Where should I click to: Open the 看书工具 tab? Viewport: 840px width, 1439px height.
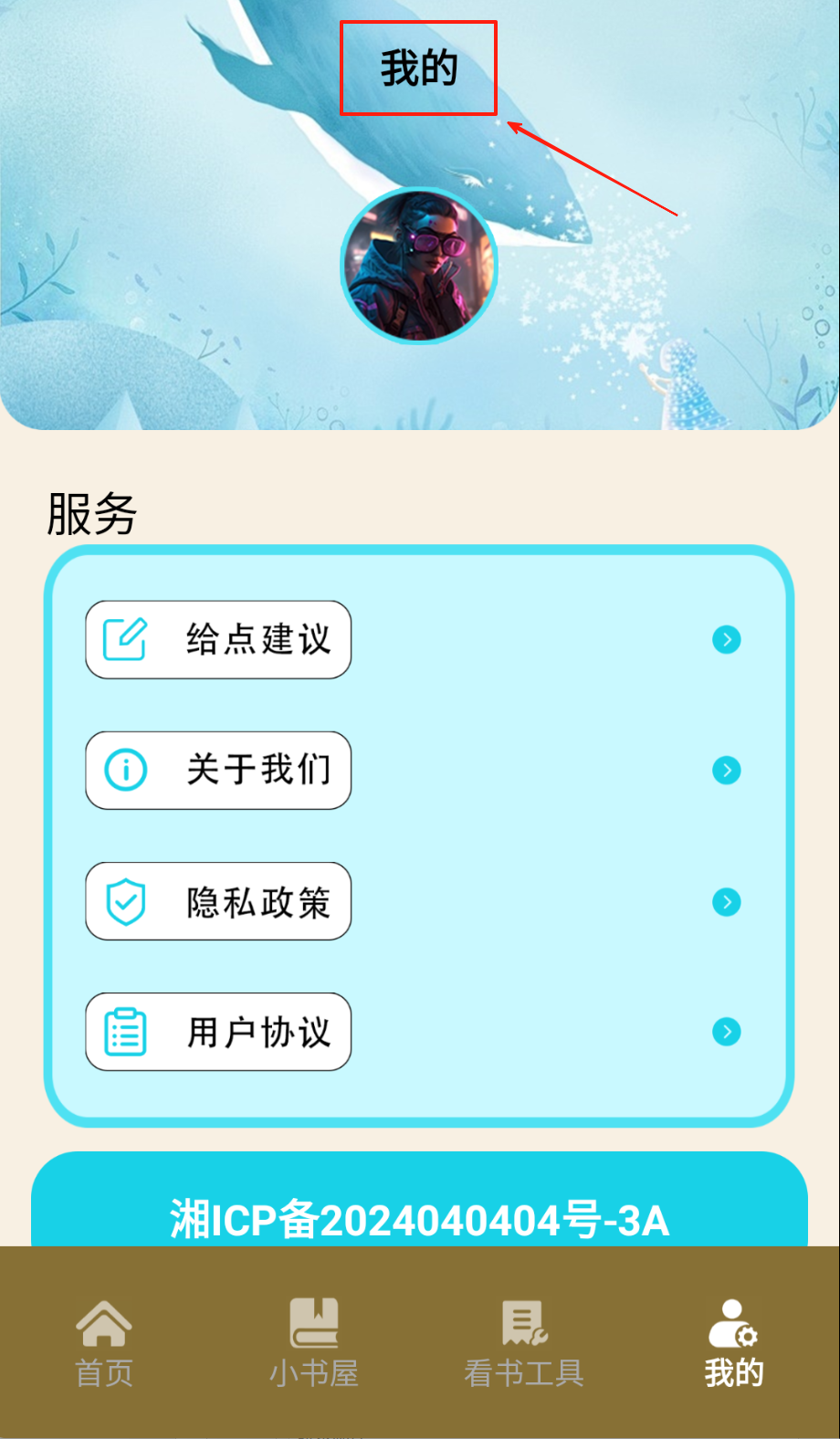[x=524, y=1343]
